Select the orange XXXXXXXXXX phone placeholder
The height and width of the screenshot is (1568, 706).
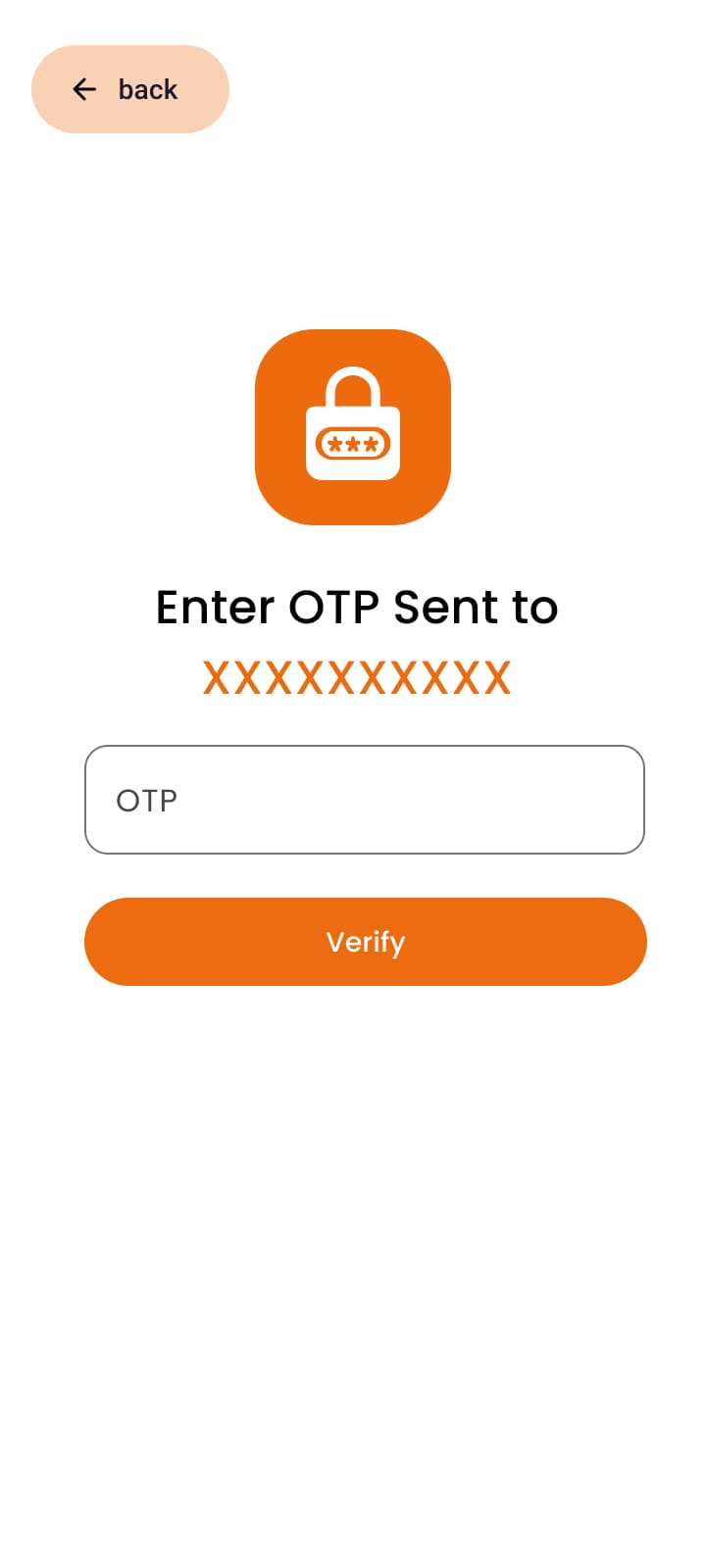[x=355, y=676]
